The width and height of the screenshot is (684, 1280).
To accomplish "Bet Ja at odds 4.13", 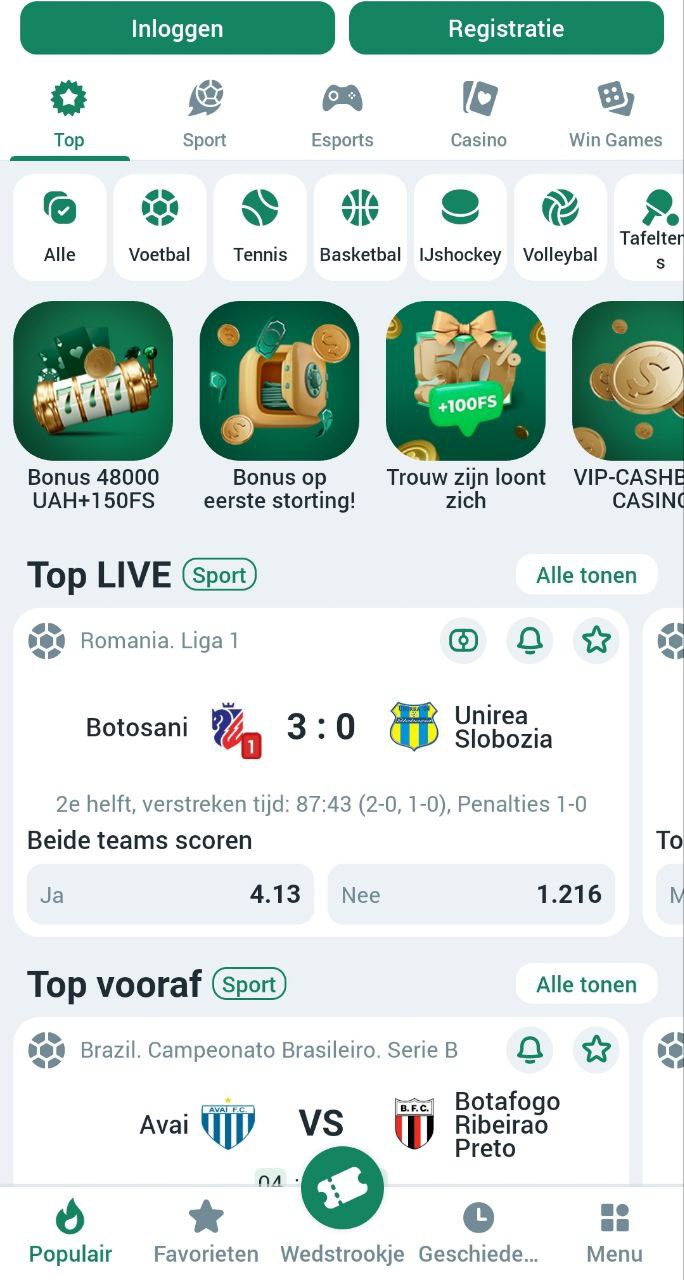I will pos(170,894).
